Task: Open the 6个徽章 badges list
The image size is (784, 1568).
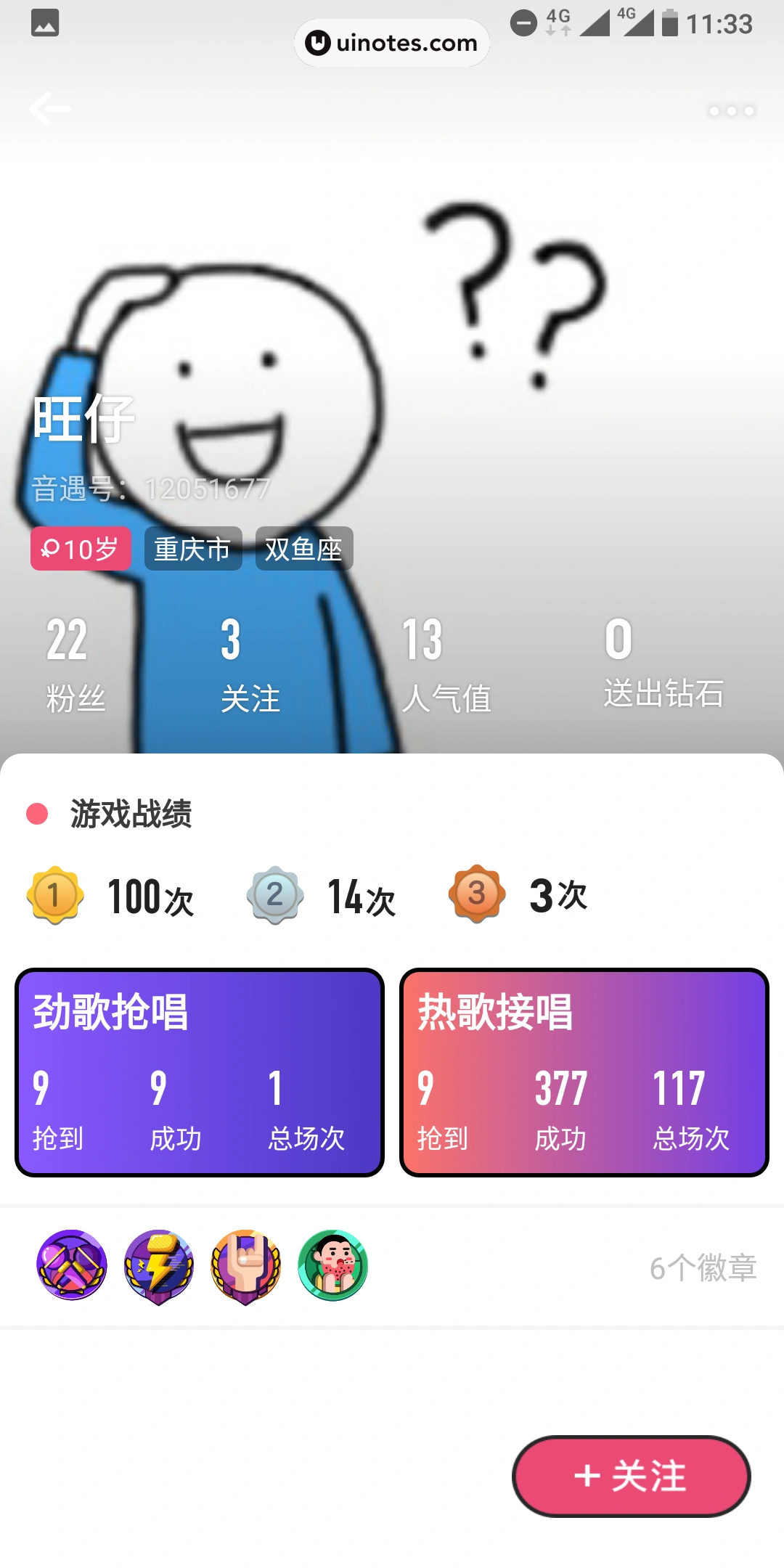Action: click(702, 1267)
